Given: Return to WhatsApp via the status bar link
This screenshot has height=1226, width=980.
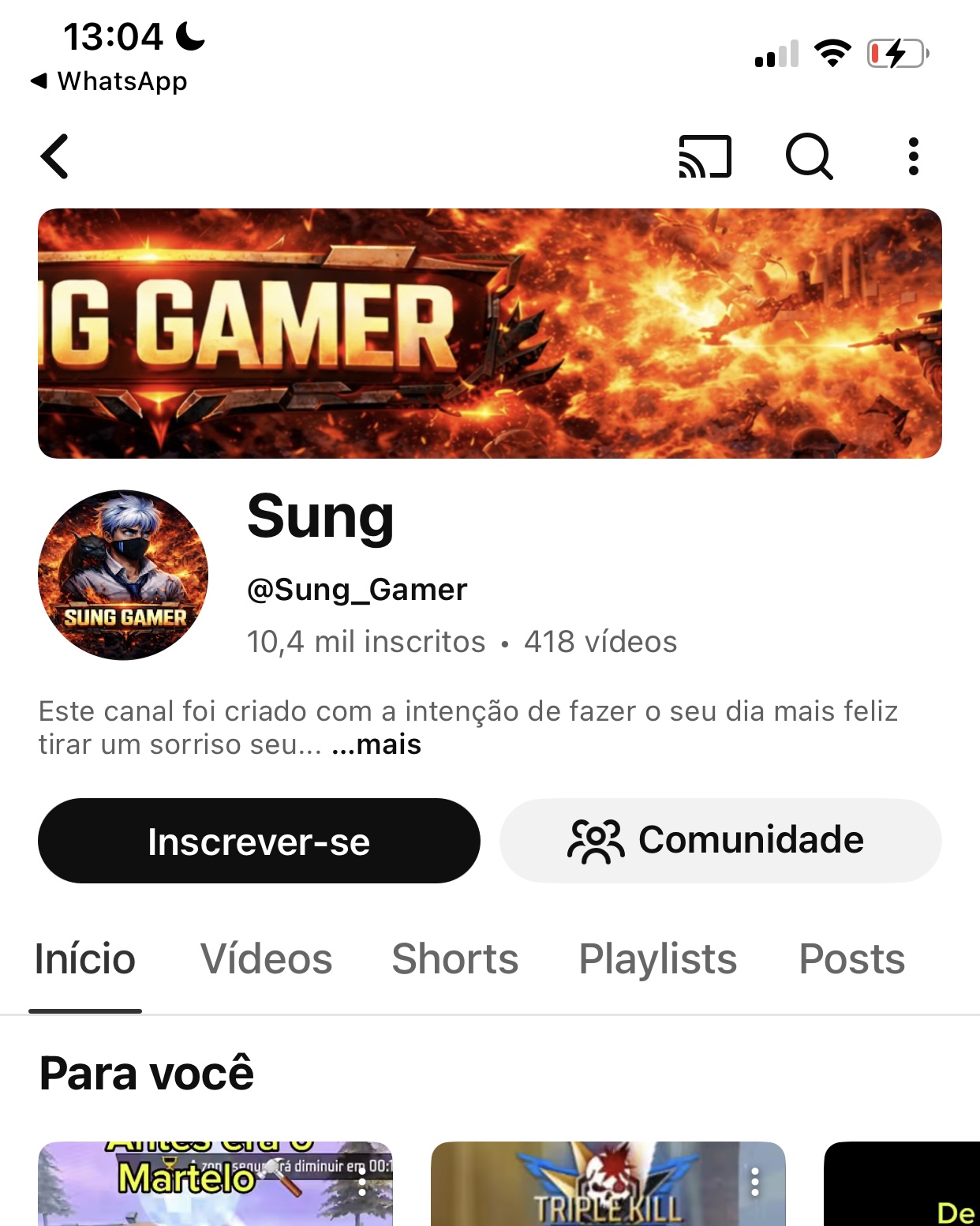Looking at the screenshot, I should pyautogui.click(x=110, y=81).
